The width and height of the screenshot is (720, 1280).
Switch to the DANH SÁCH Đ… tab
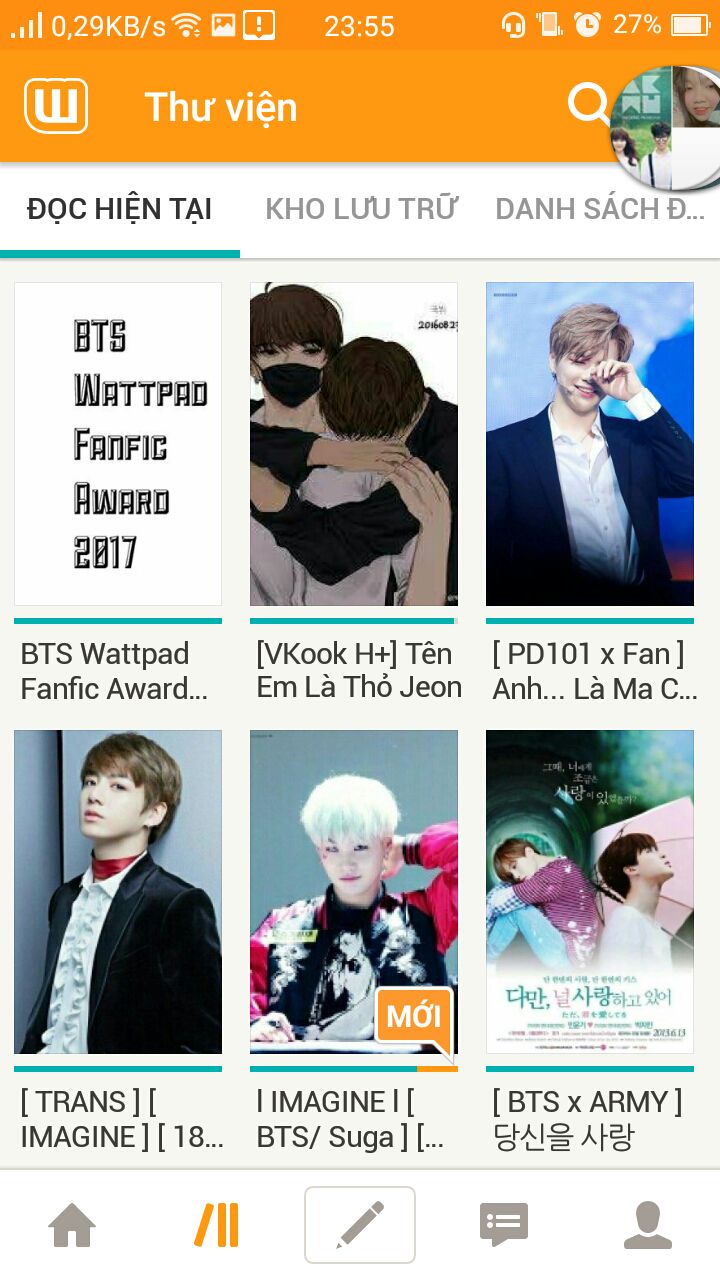coord(600,209)
